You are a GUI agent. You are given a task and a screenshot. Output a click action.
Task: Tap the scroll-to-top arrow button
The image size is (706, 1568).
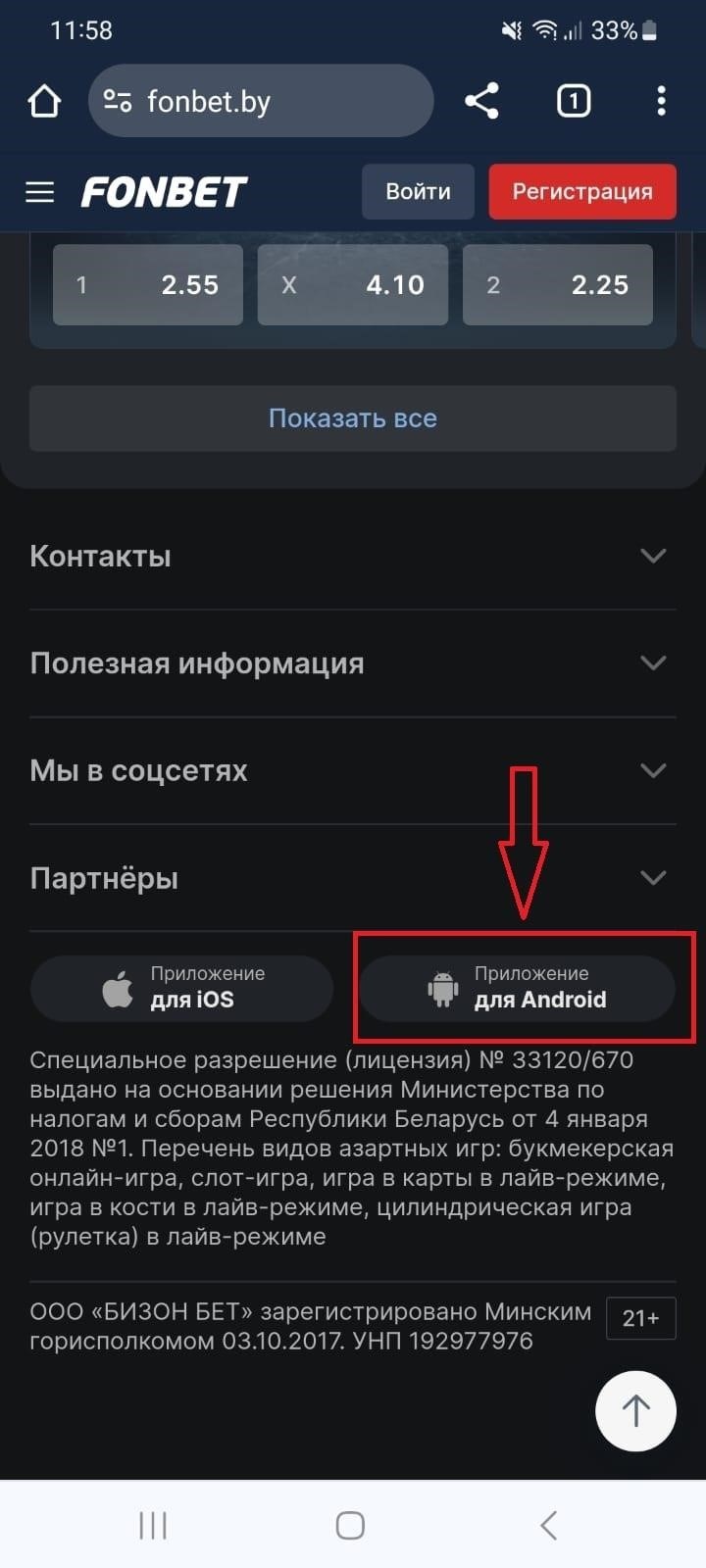point(635,1411)
